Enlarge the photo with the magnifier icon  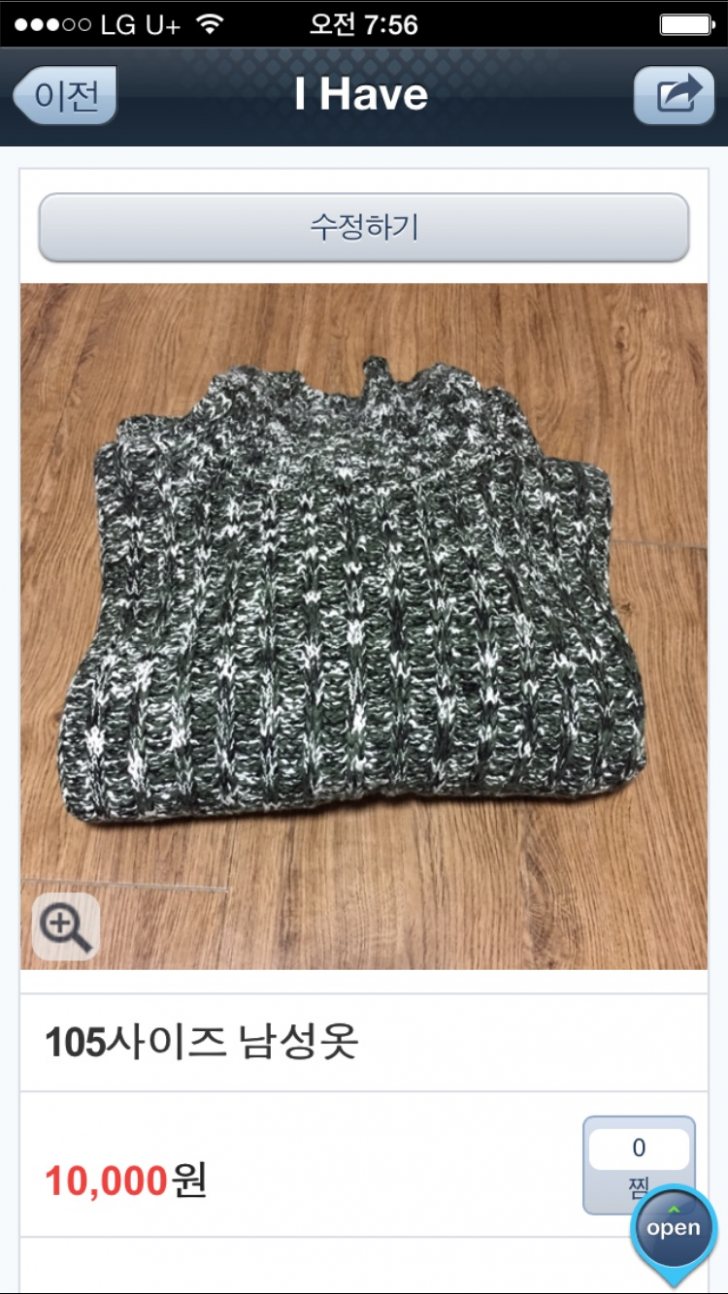(x=66, y=927)
